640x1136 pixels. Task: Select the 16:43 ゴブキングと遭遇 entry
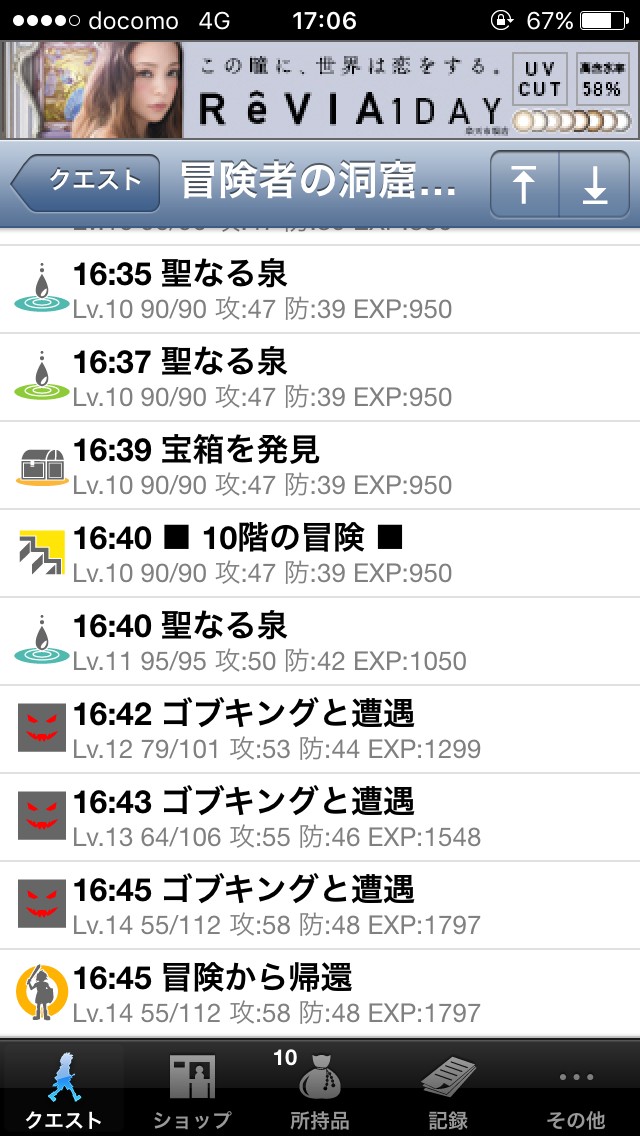pos(320,818)
